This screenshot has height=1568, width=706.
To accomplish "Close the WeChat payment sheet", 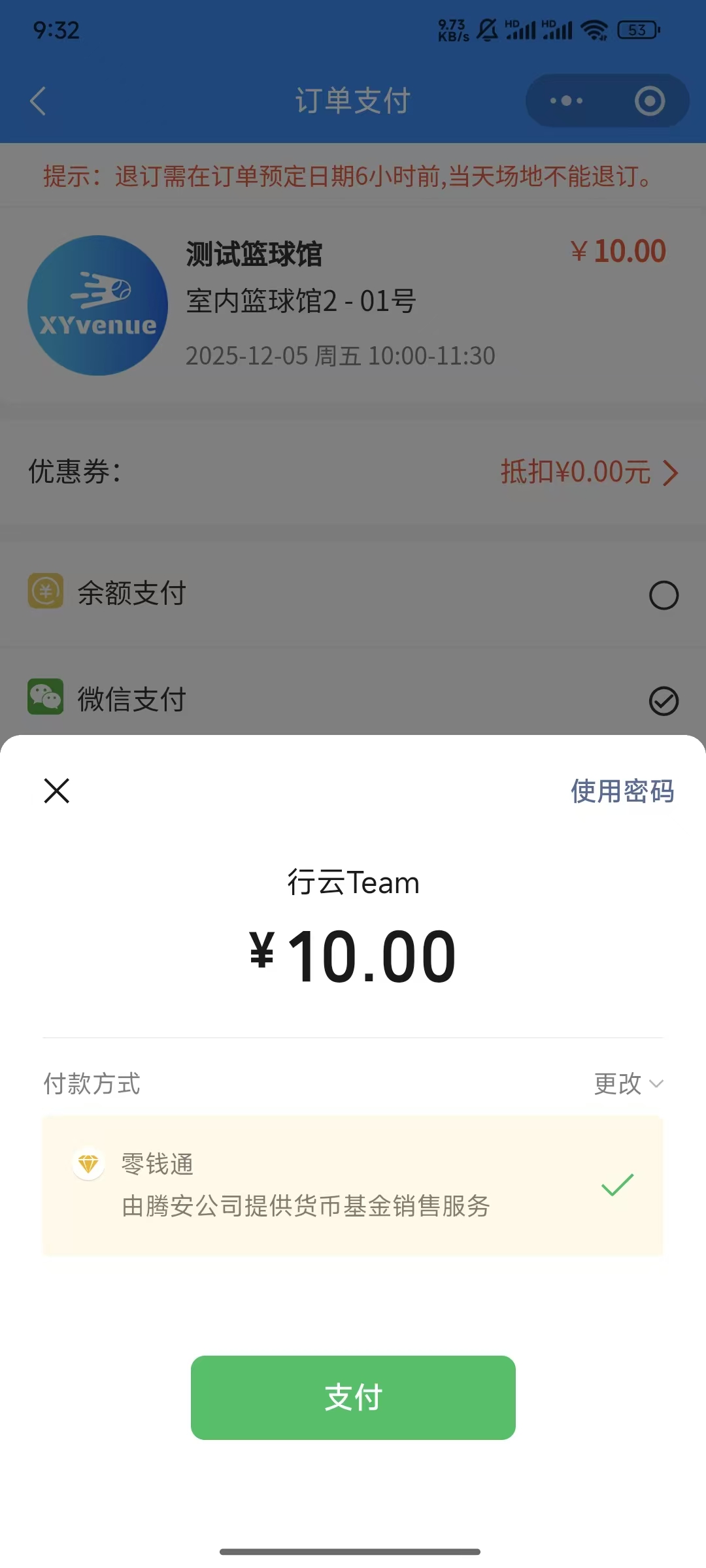I will pos(57,791).
